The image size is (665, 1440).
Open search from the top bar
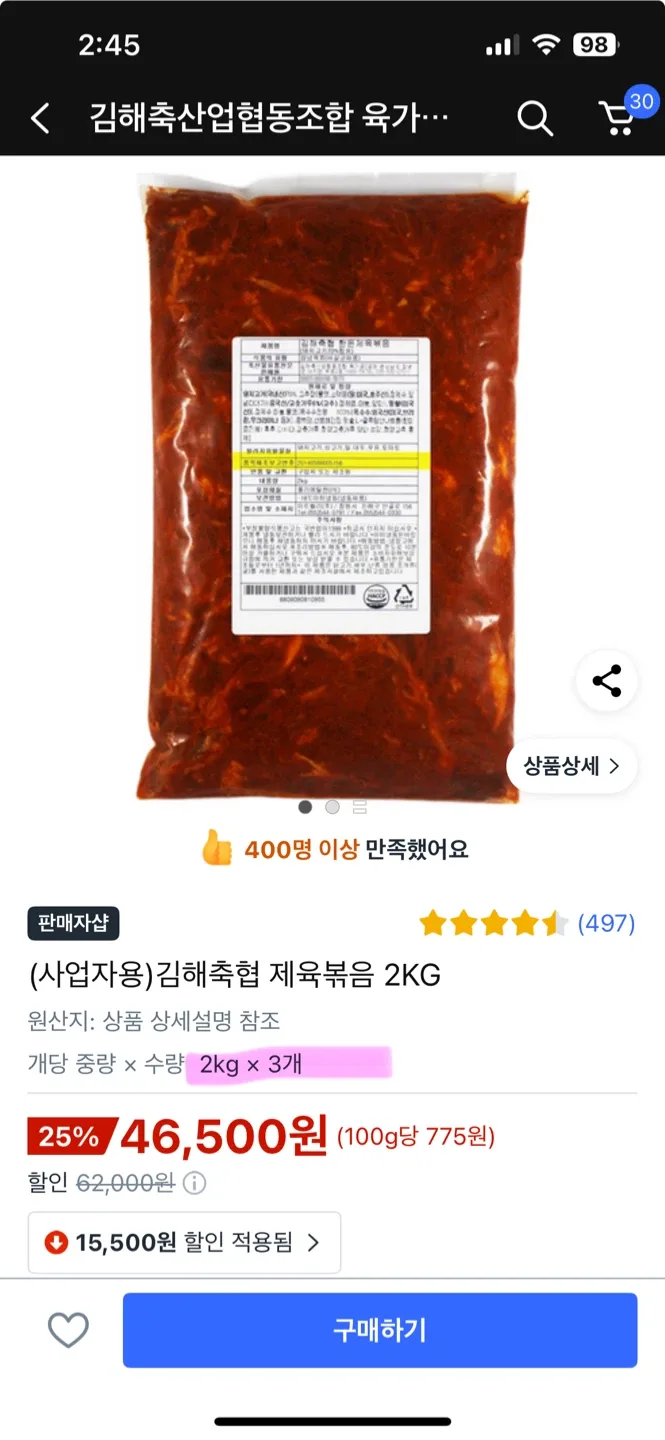point(534,119)
